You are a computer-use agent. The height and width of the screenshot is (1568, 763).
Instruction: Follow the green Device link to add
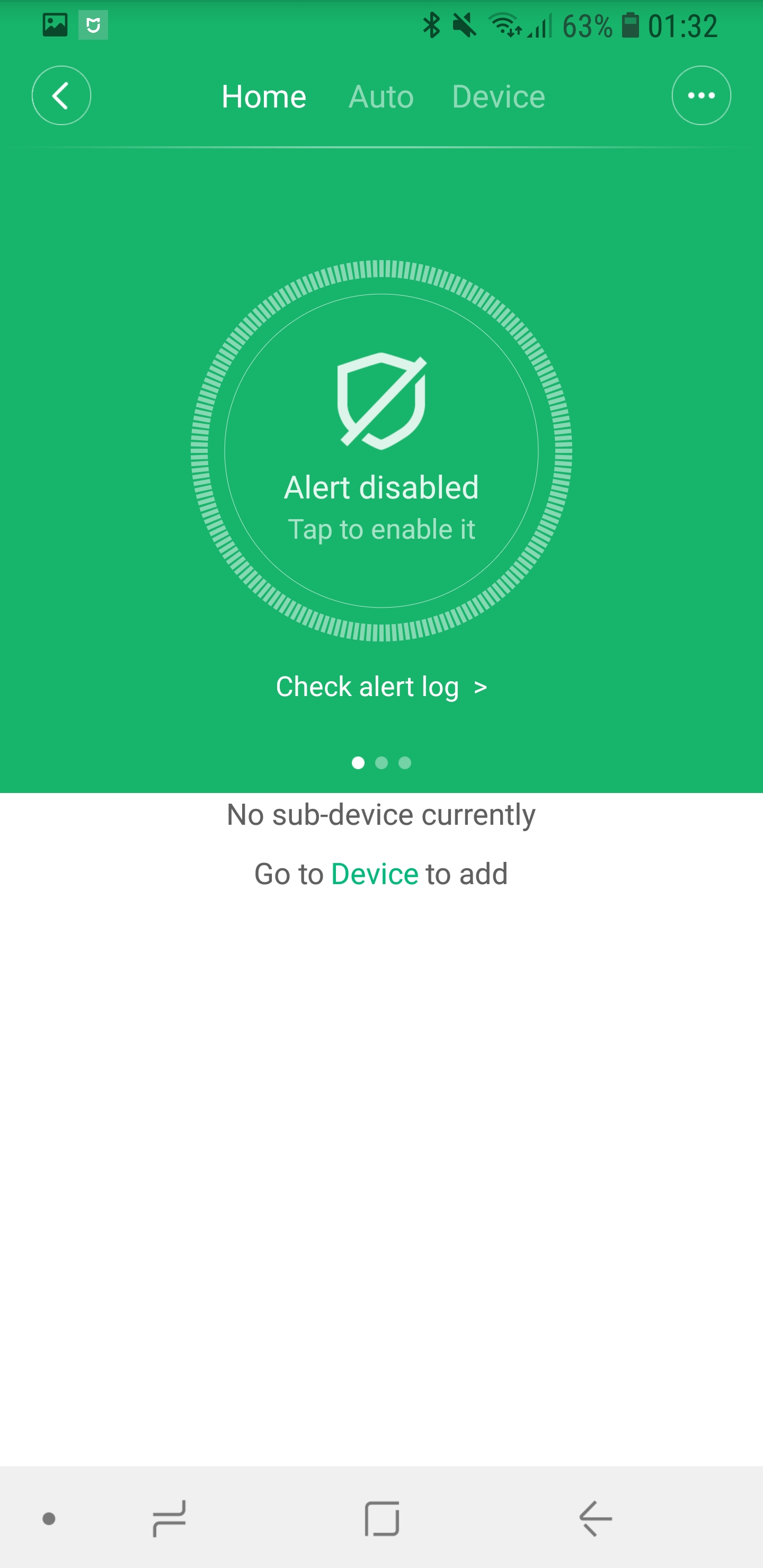click(375, 874)
